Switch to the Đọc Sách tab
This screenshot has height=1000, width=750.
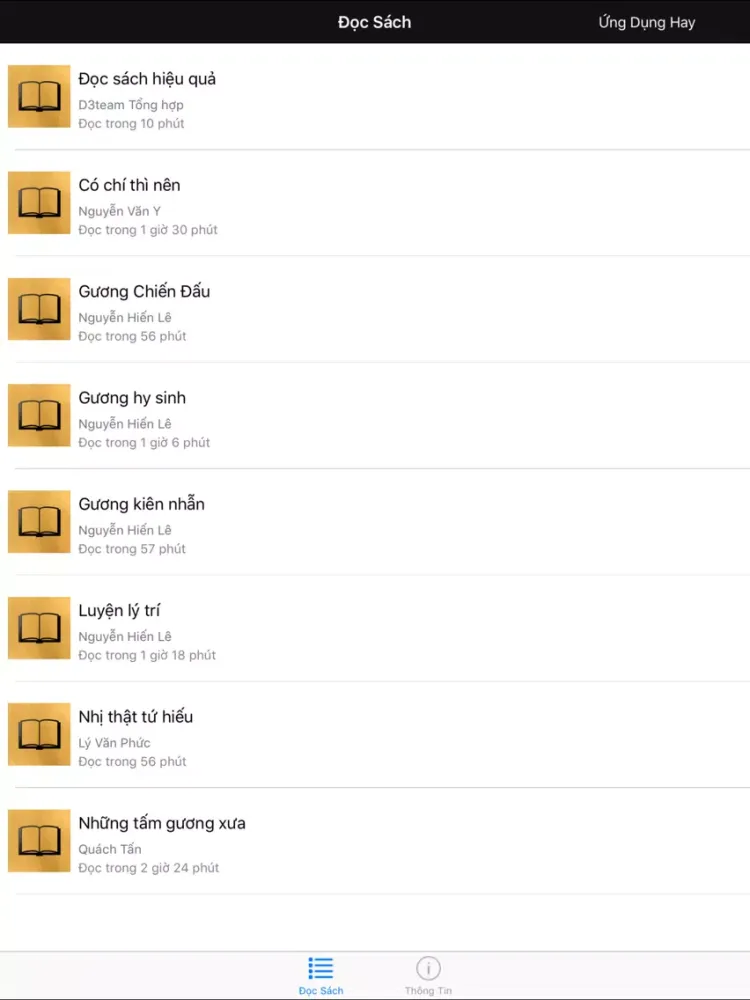coord(321,975)
